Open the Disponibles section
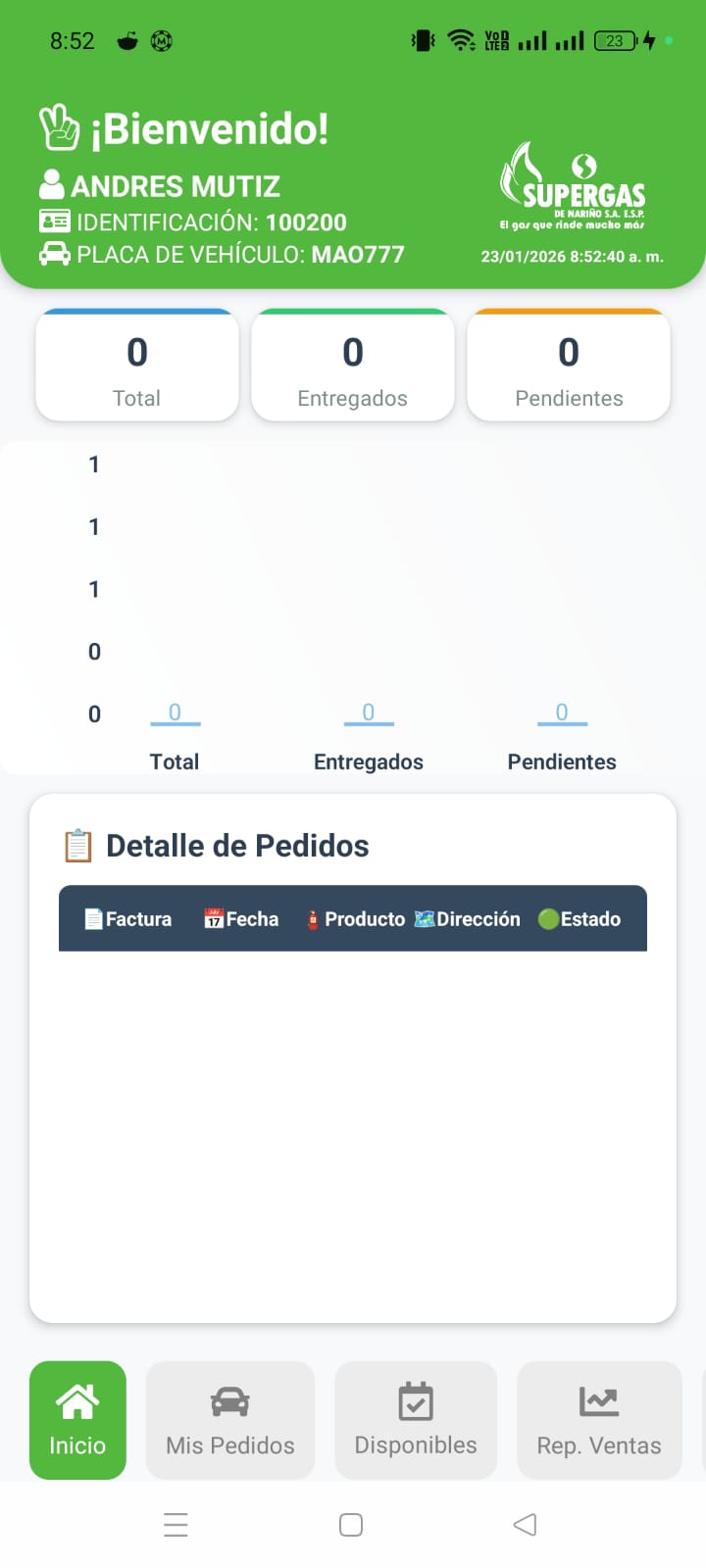This screenshot has width=706, height=1568. [415, 1420]
